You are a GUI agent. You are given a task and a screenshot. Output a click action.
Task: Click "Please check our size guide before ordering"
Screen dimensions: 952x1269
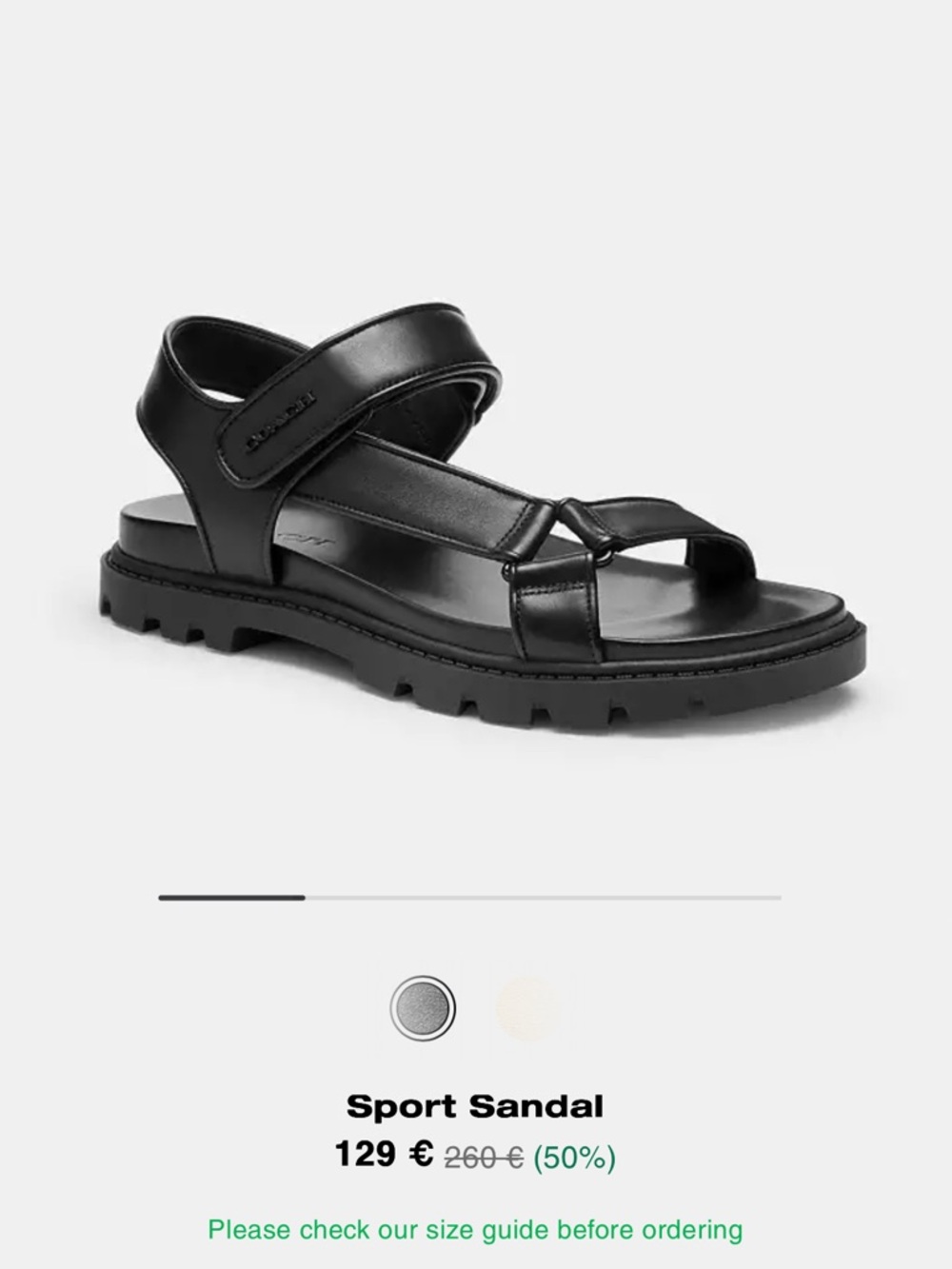pyautogui.click(x=476, y=1228)
